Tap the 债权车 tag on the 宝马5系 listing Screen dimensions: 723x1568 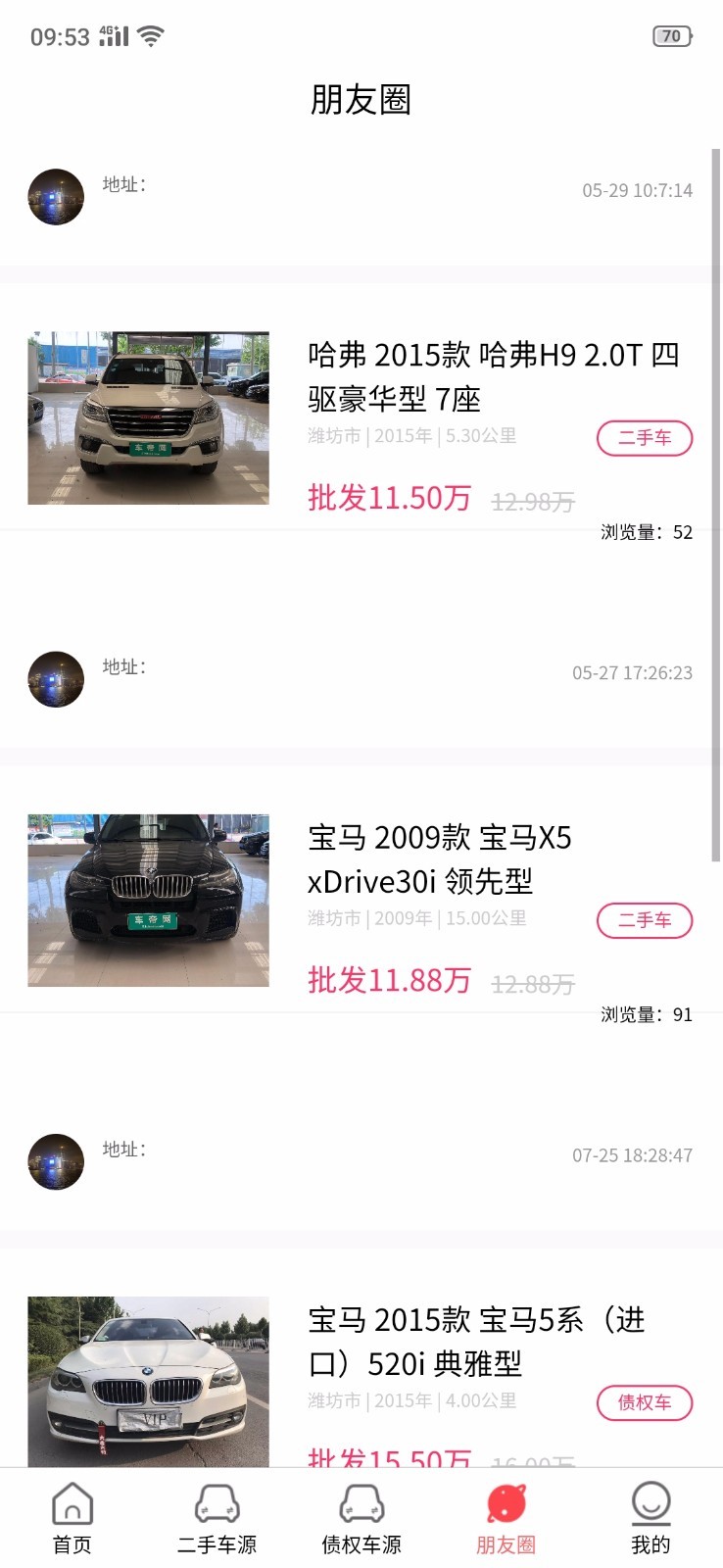click(644, 1402)
